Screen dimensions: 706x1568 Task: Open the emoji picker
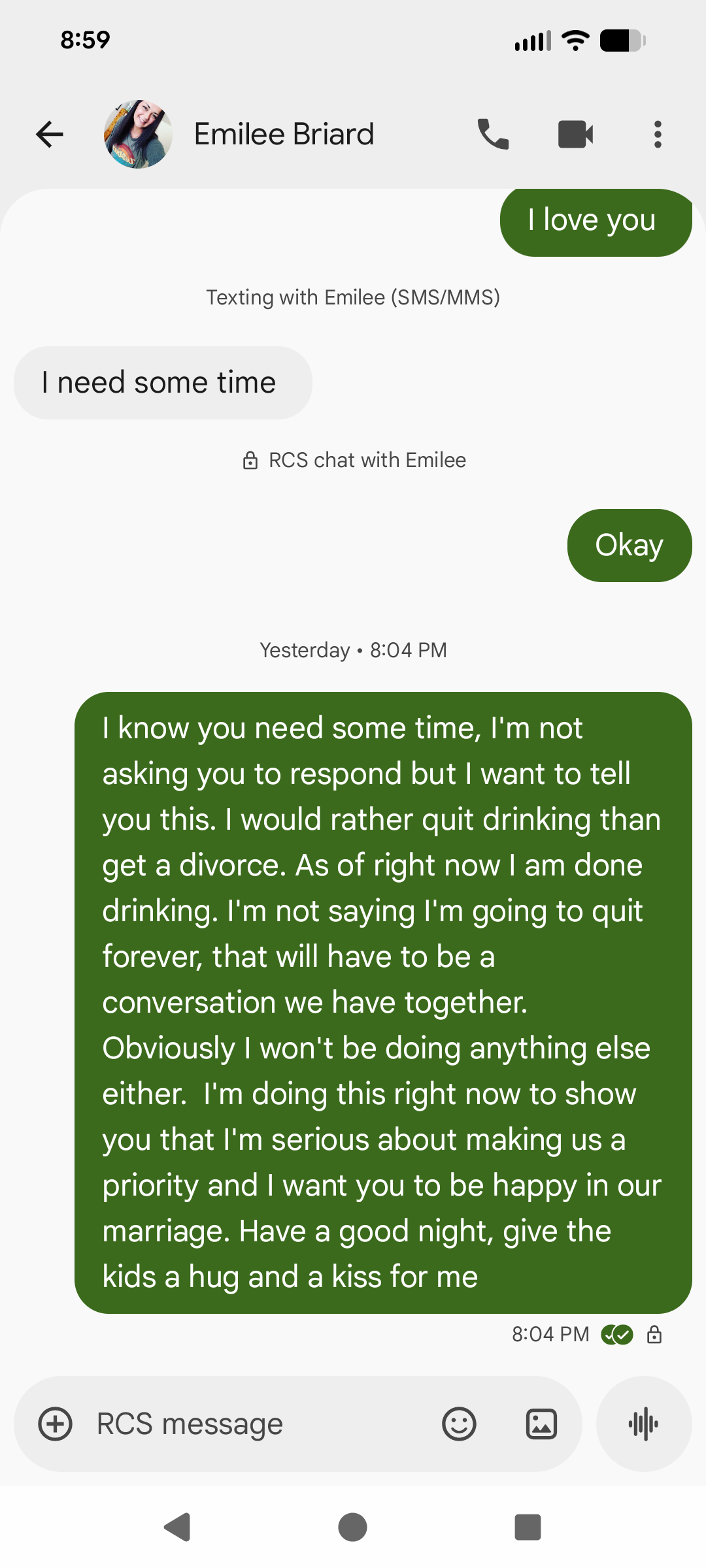coord(459,1424)
